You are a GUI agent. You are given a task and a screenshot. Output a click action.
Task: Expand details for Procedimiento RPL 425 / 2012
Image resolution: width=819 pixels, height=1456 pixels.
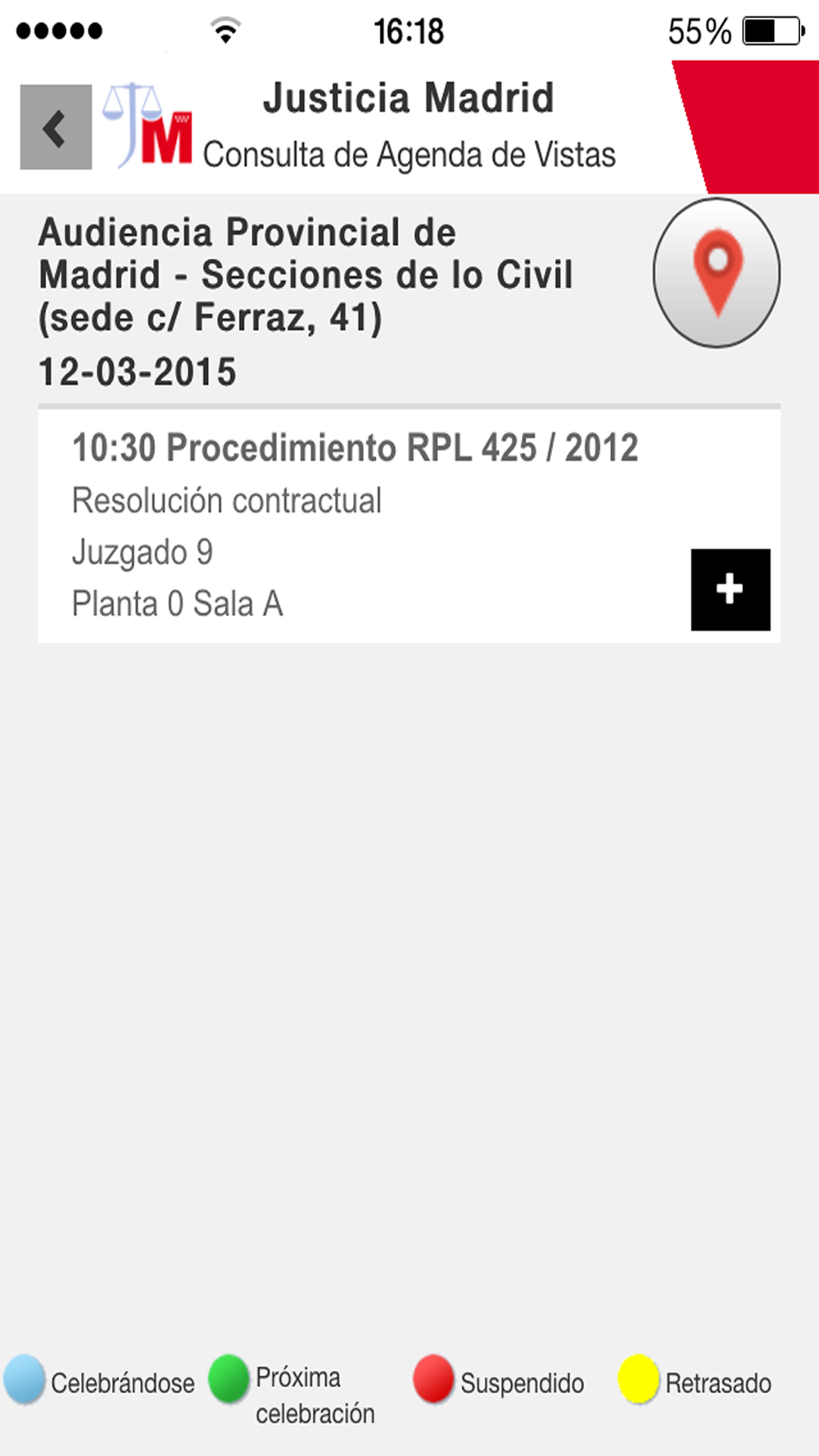coord(731,590)
